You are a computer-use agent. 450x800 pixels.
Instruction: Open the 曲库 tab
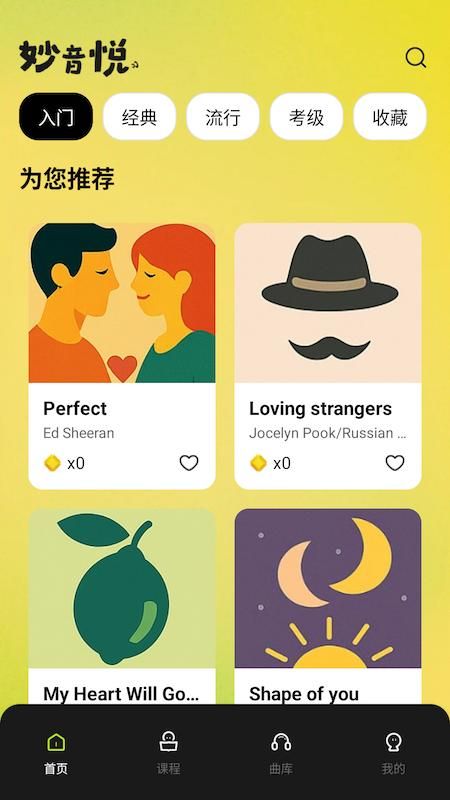click(x=281, y=753)
